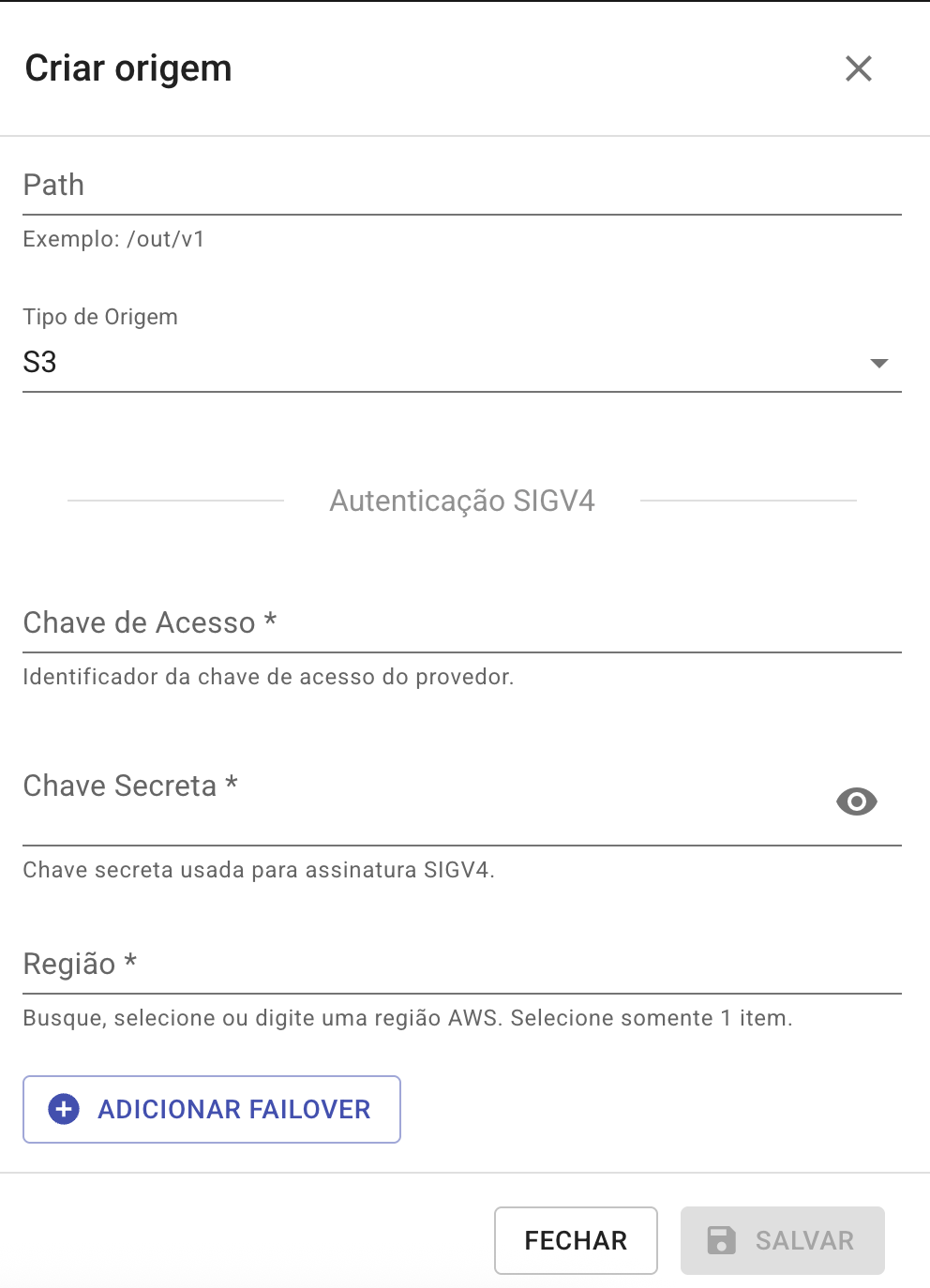Click the save disk icon on Salvar button
This screenshot has height=1288, width=930.
pos(720,1240)
